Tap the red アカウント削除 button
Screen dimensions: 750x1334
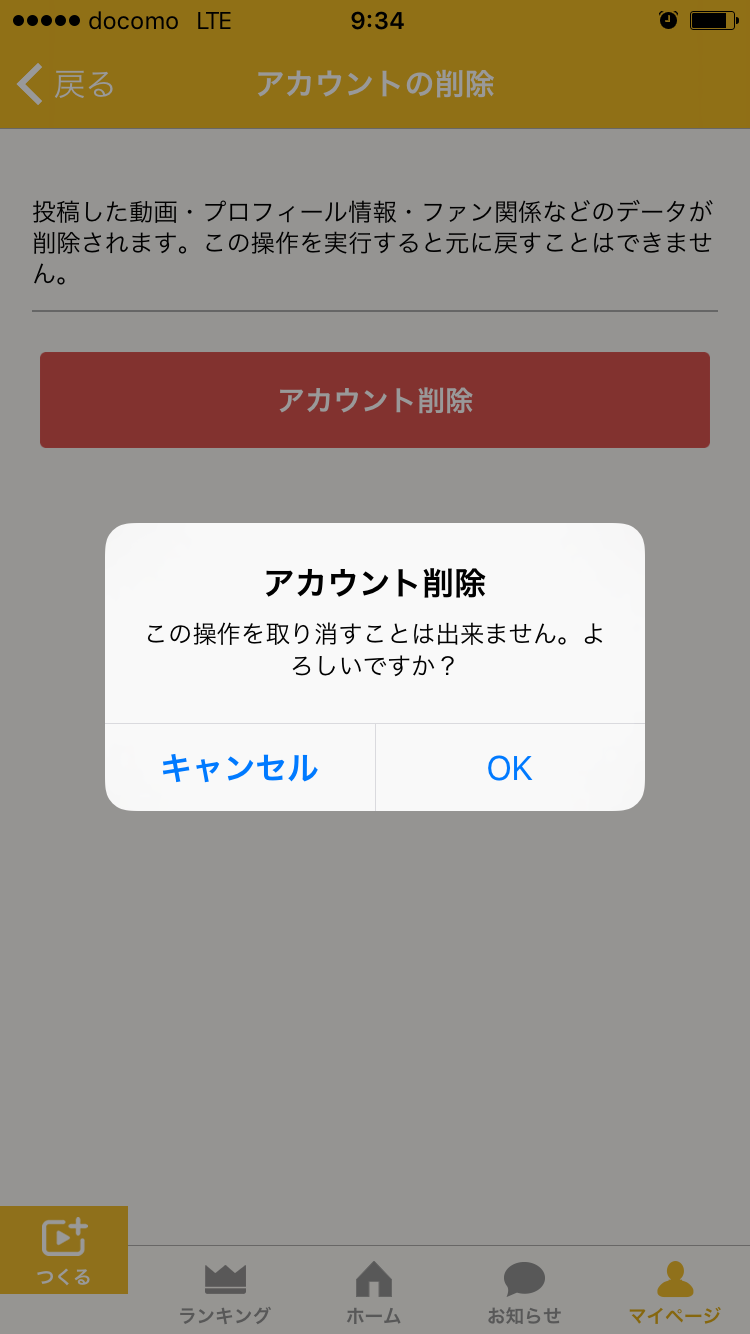click(375, 400)
